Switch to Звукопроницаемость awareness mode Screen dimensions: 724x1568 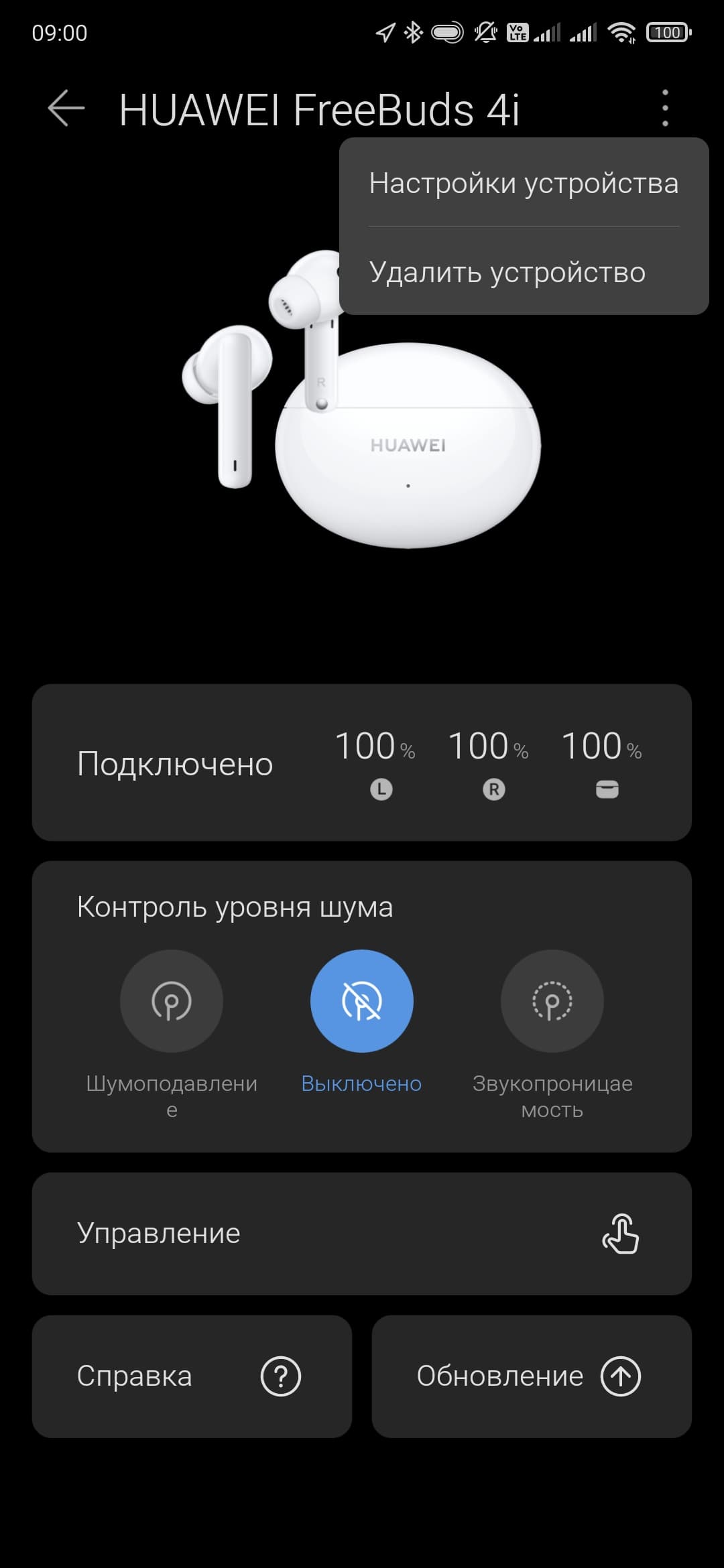(x=552, y=1001)
